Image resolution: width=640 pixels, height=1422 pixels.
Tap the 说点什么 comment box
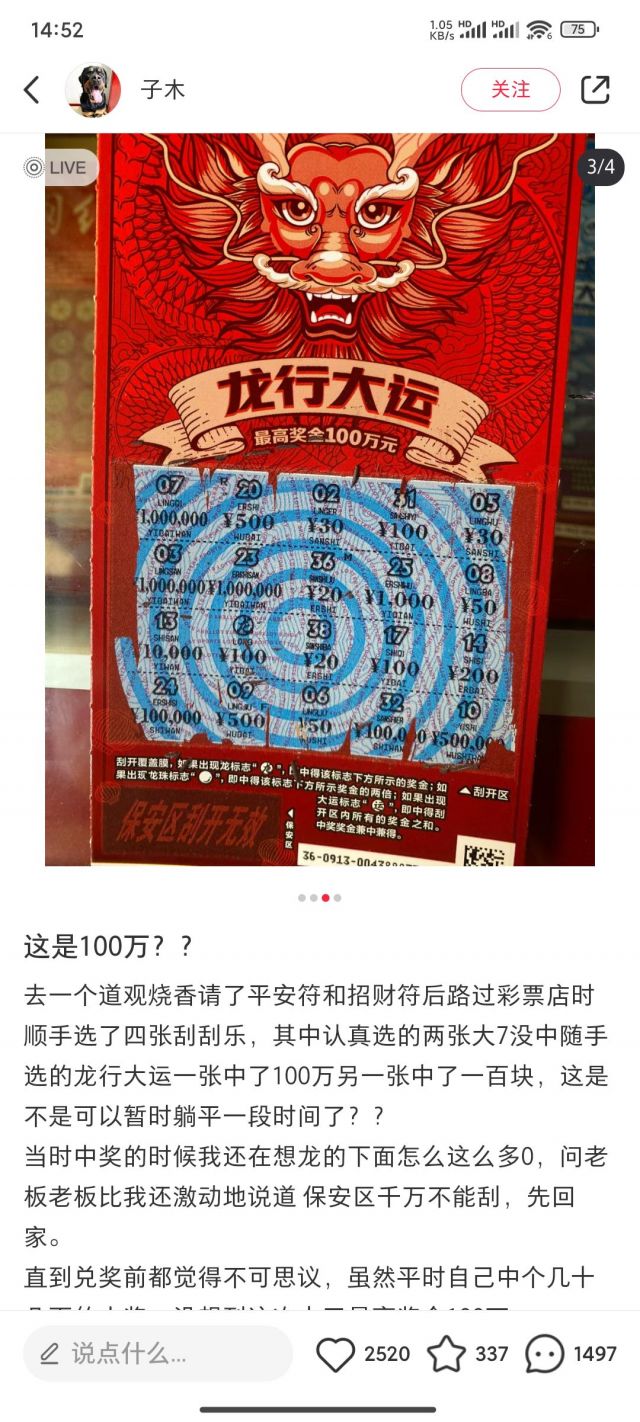[x=158, y=1354]
